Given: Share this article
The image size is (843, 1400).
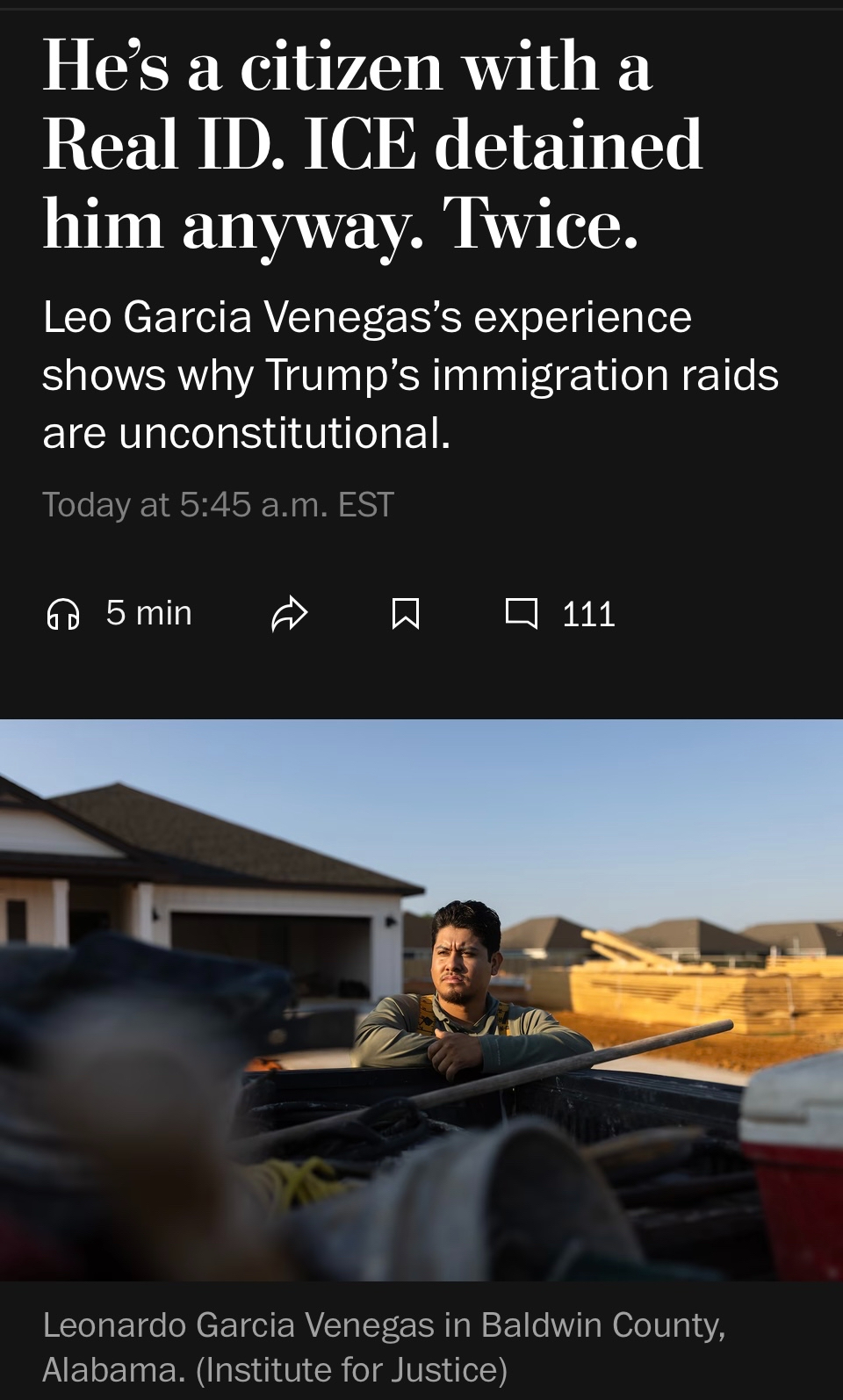Looking at the screenshot, I should (289, 614).
